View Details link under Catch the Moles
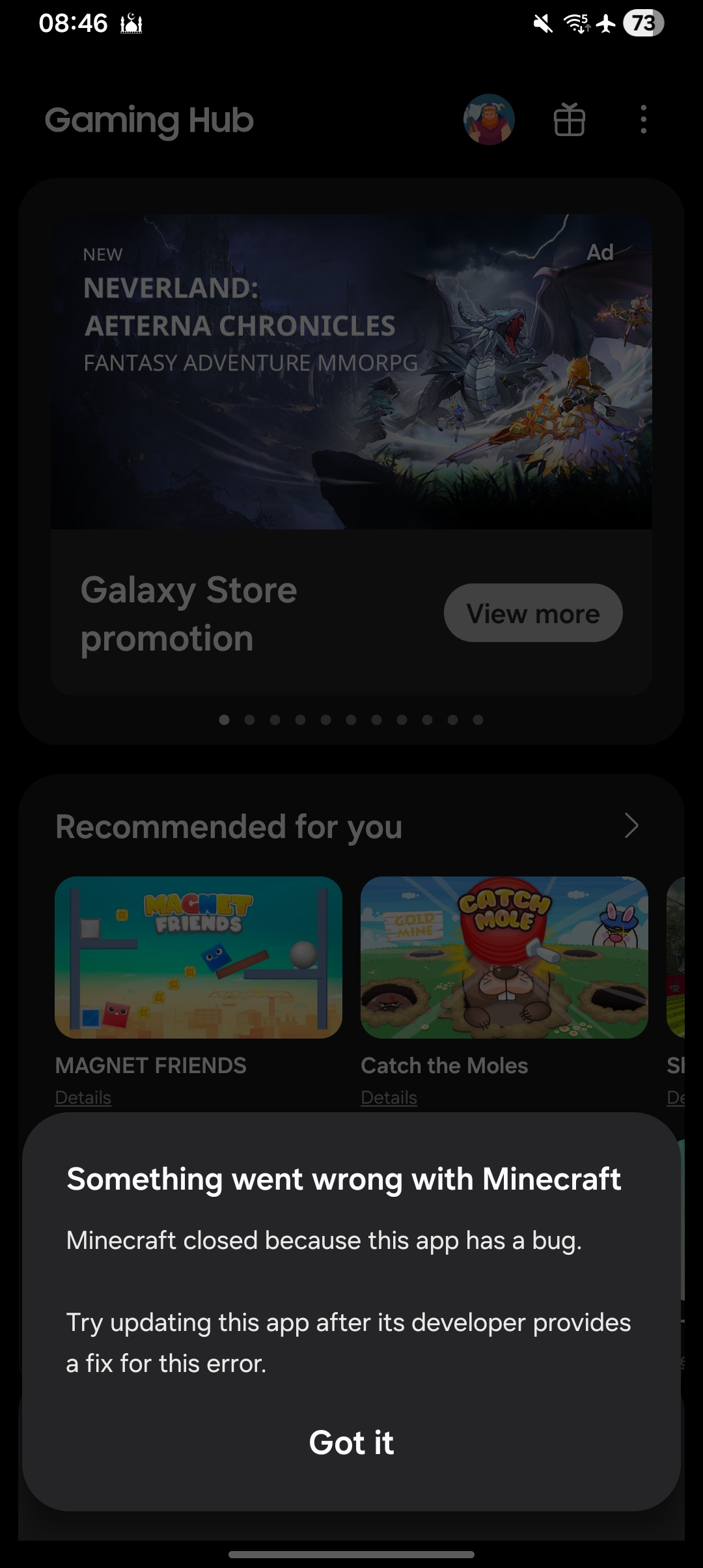 [389, 1098]
